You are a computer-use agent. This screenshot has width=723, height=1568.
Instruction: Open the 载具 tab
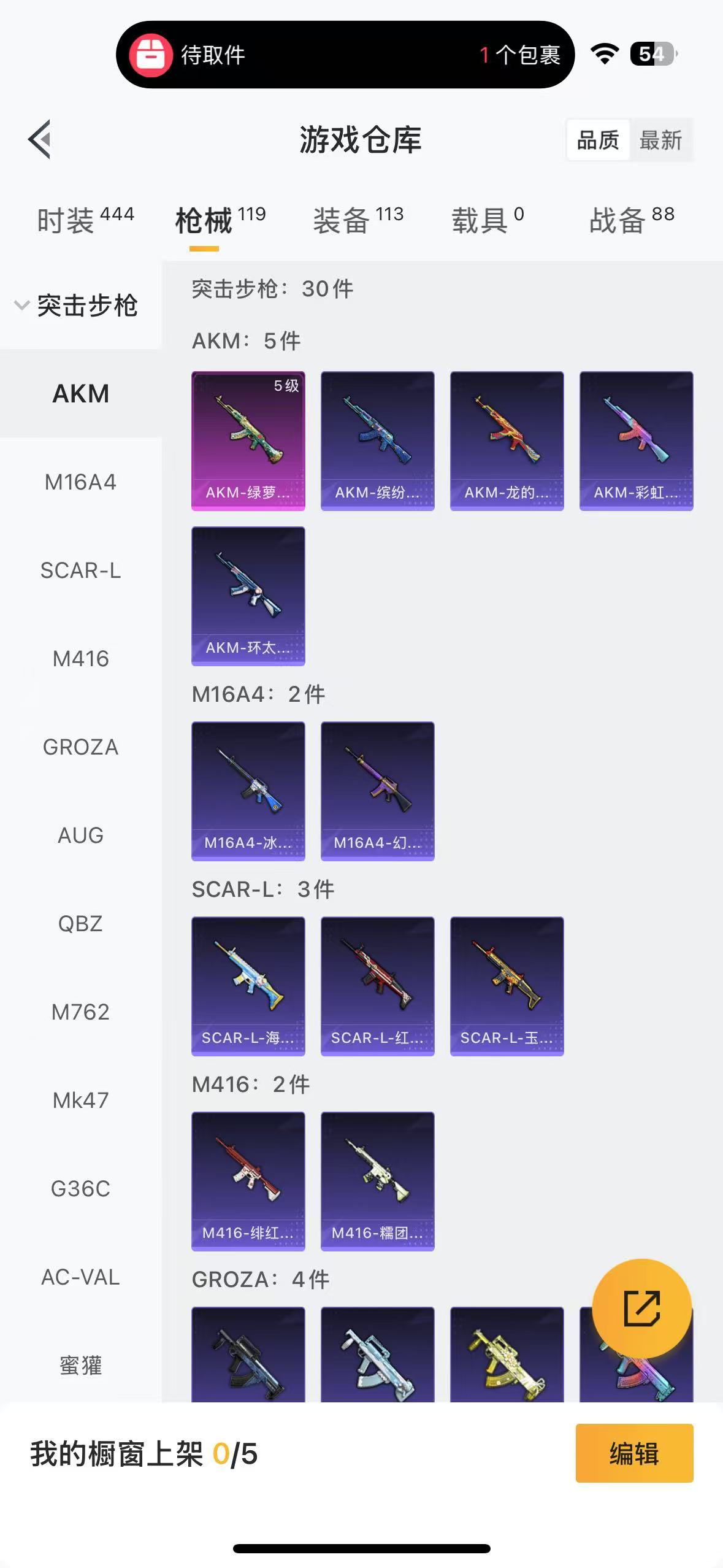[x=488, y=220]
